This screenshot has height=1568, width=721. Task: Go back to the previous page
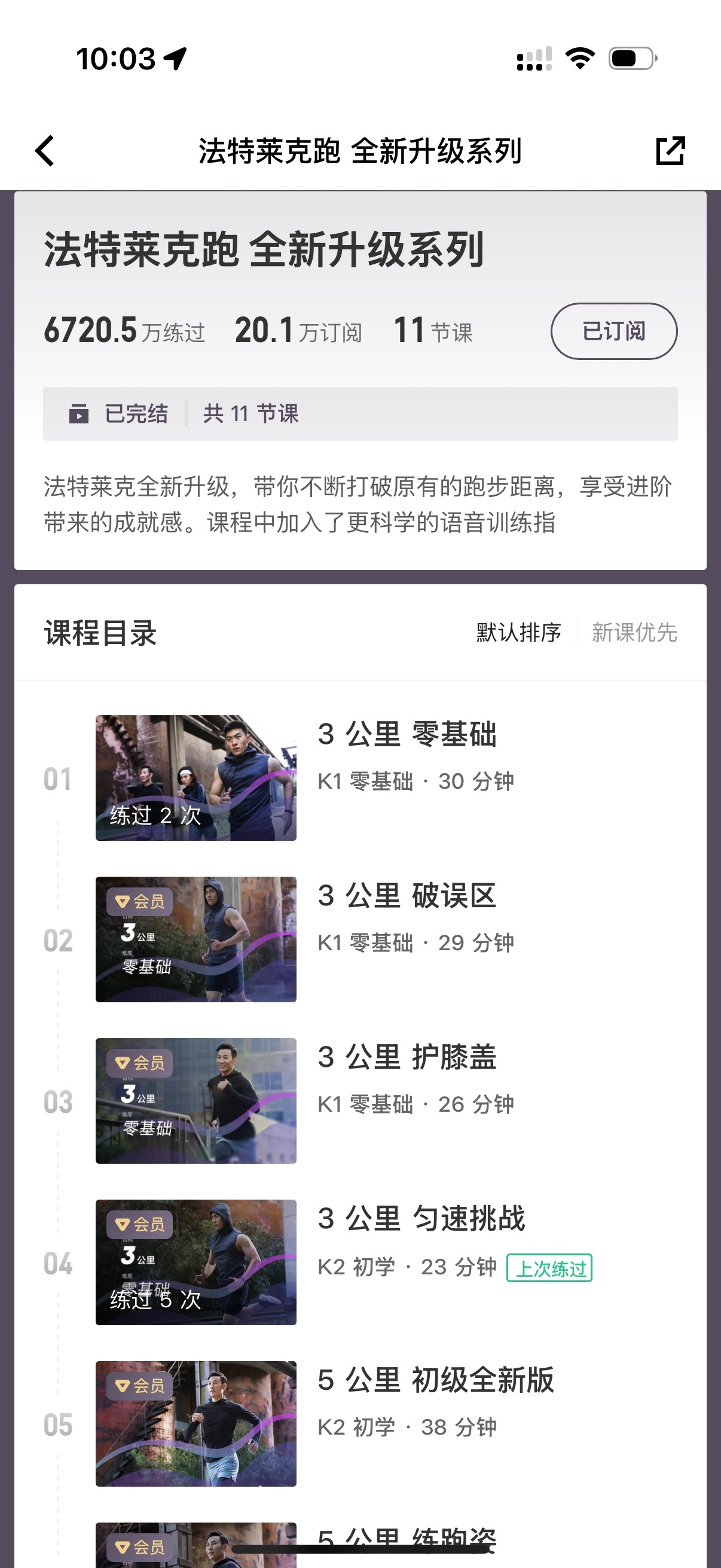pyautogui.click(x=45, y=150)
